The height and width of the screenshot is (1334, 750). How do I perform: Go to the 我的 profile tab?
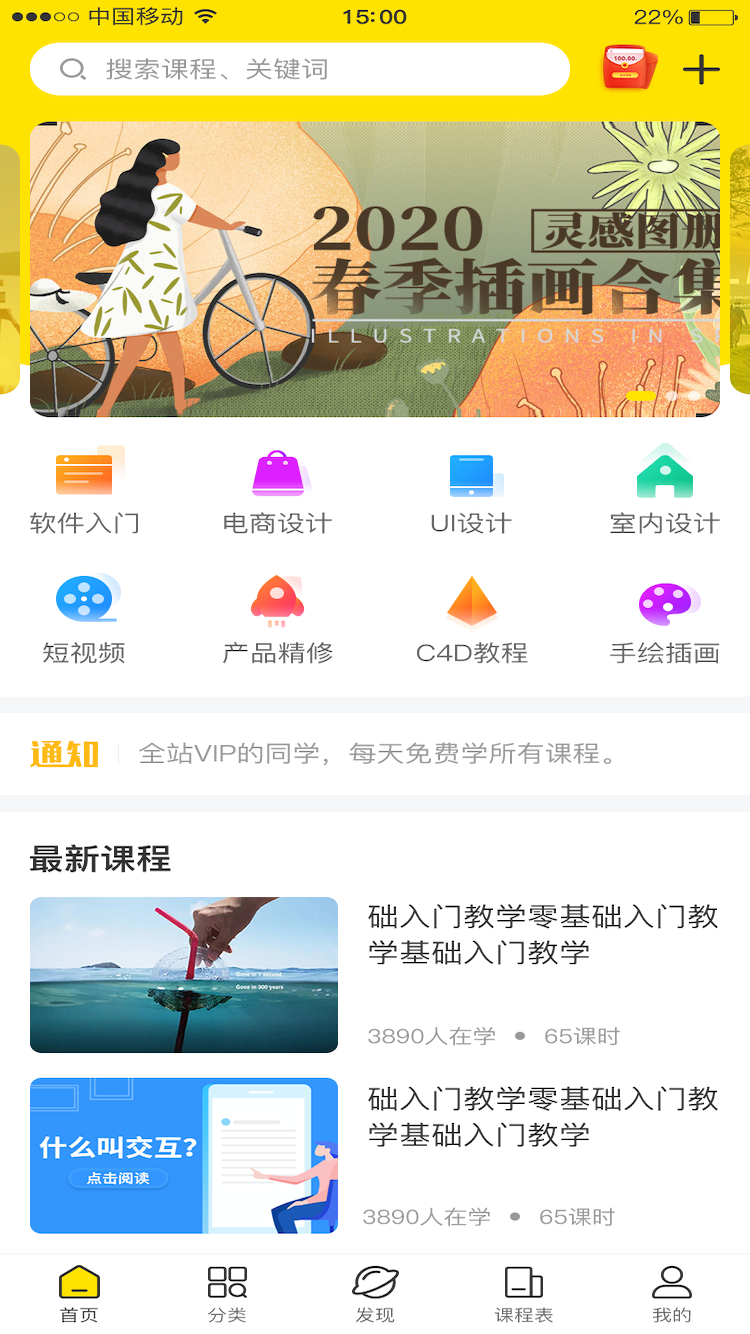(x=671, y=1293)
